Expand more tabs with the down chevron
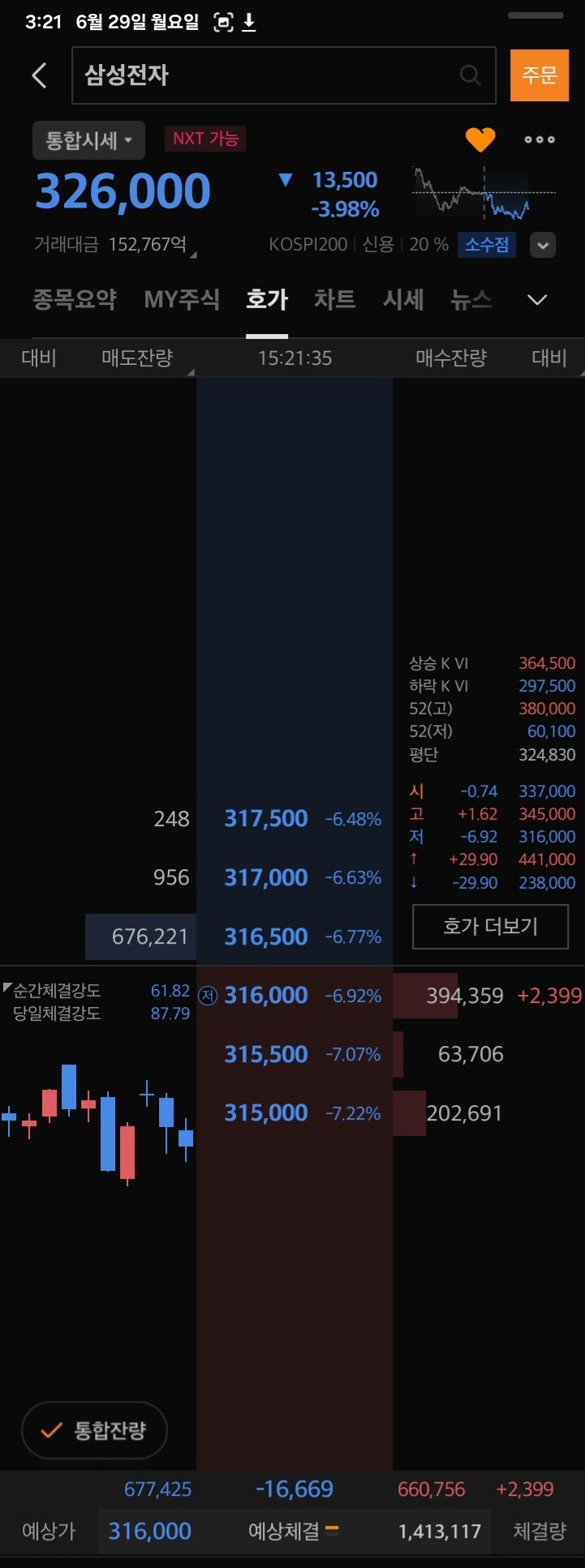The height and width of the screenshot is (1568, 585). tap(537, 300)
